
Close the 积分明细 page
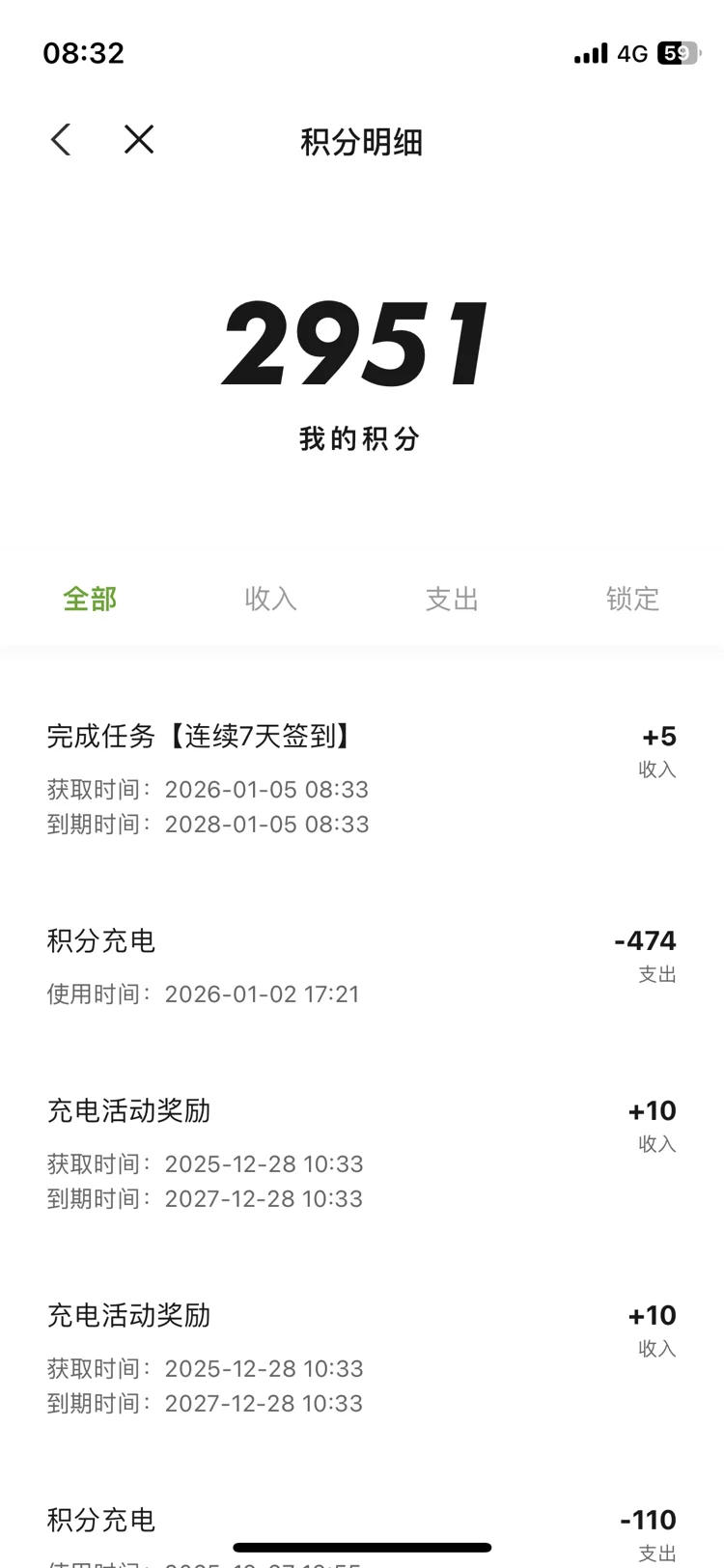pos(139,140)
